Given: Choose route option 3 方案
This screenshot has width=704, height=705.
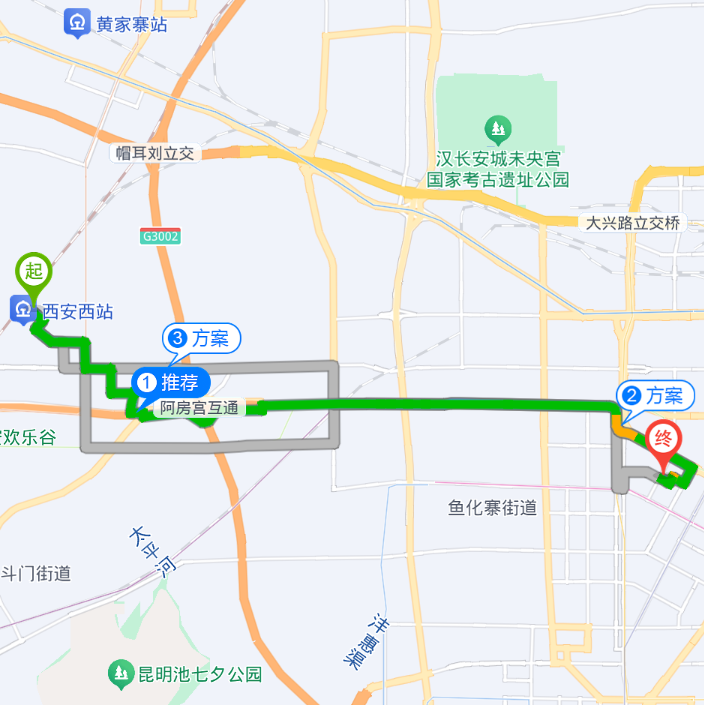Looking at the screenshot, I should pos(203,338).
